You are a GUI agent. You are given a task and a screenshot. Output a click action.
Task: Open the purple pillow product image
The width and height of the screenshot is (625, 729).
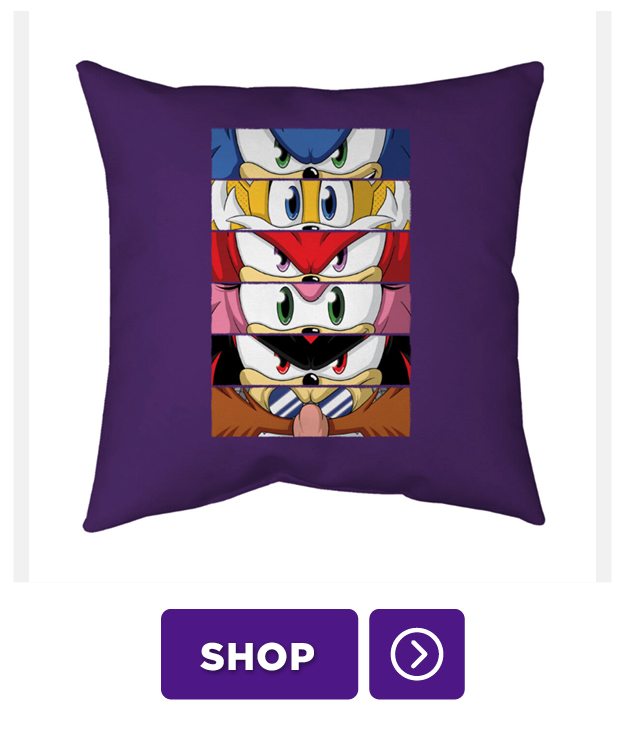pos(312,295)
